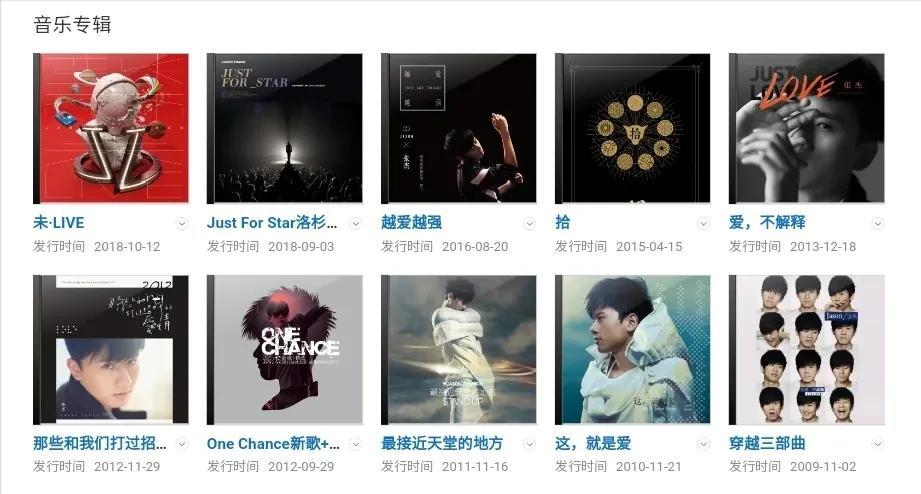The width and height of the screenshot is (921, 494).
Task: Expand the dropdown arrow beside 未·LIVE
Action: [181, 223]
